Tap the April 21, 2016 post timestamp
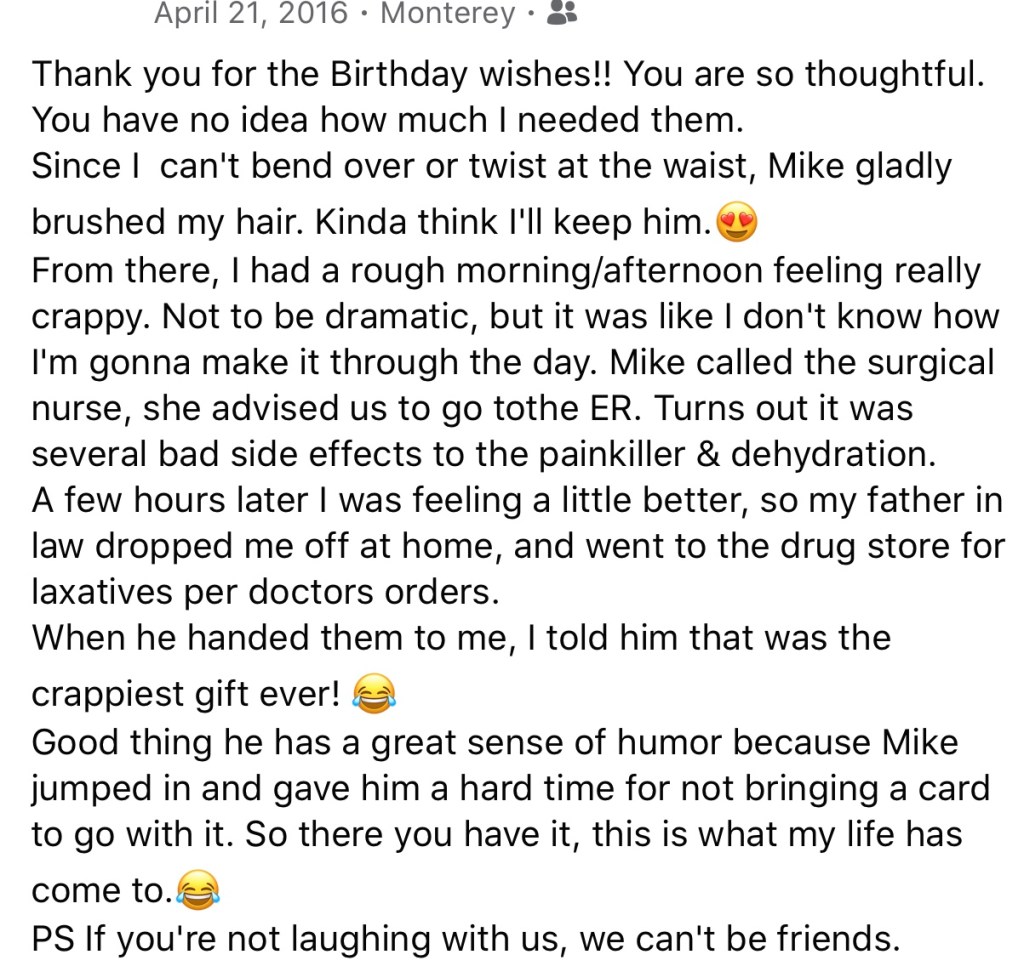The image size is (1024, 966). [251, 14]
